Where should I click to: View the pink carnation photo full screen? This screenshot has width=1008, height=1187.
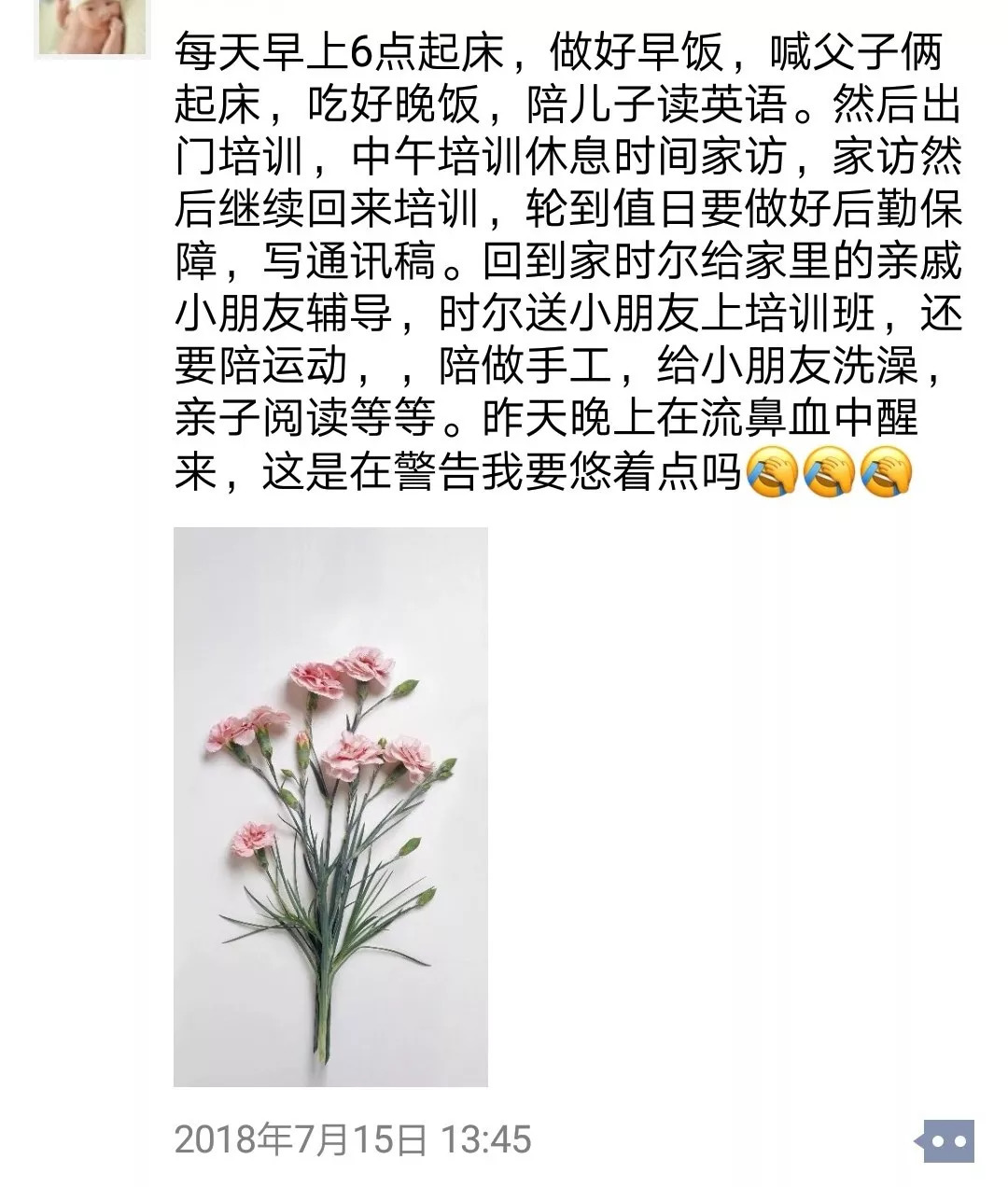point(330,806)
